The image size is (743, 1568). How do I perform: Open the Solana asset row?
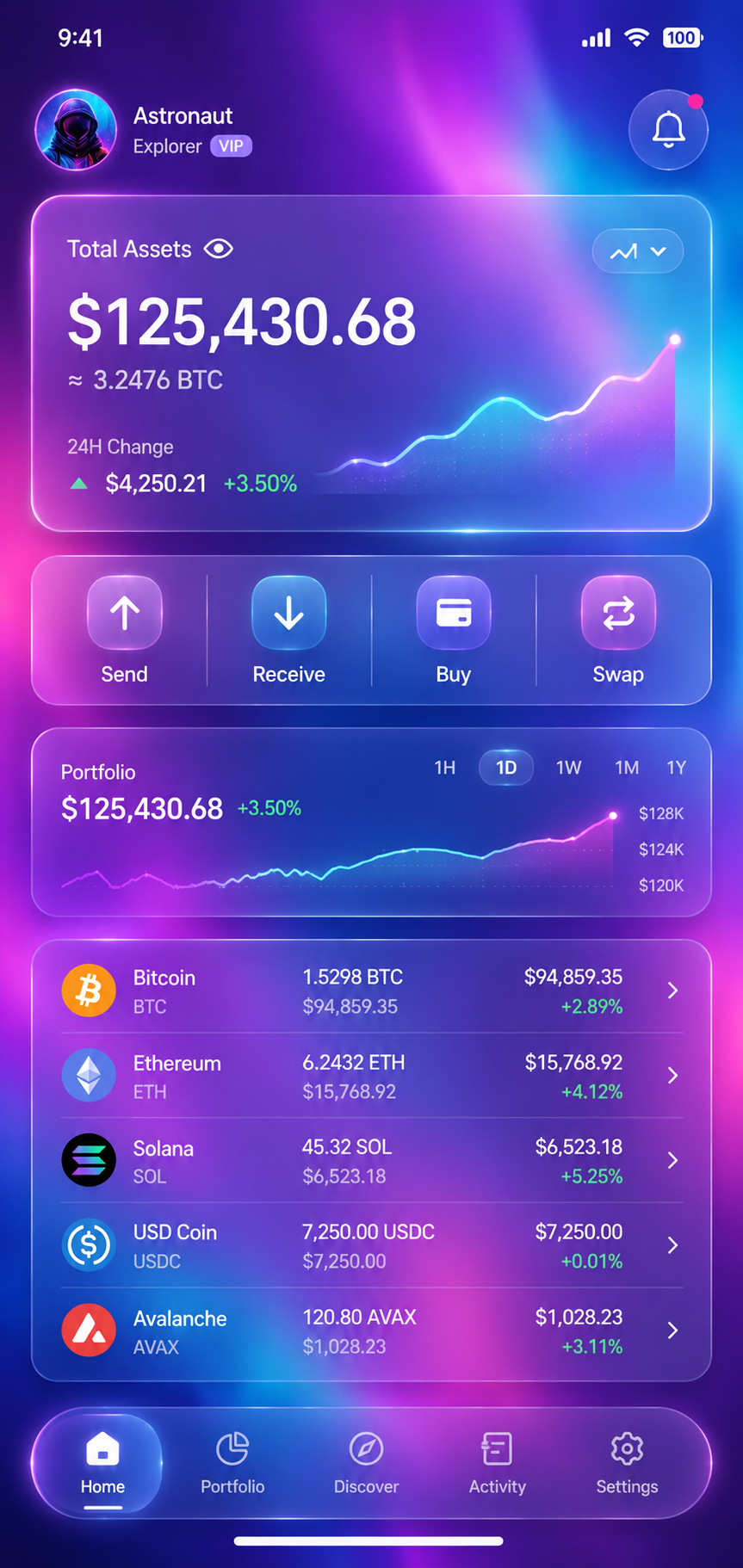[x=372, y=1160]
